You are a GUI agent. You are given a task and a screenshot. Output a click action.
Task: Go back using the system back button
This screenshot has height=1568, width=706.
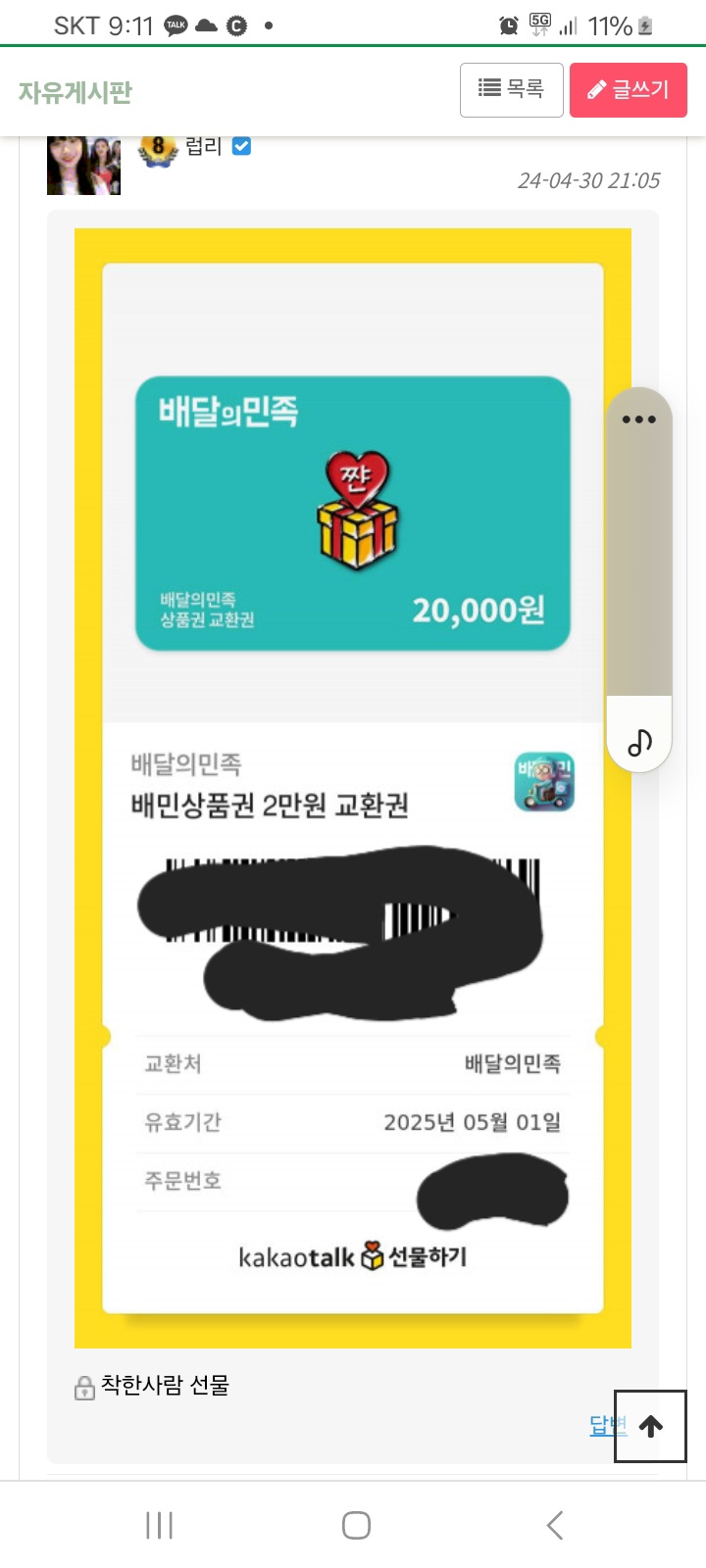[x=554, y=1525]
